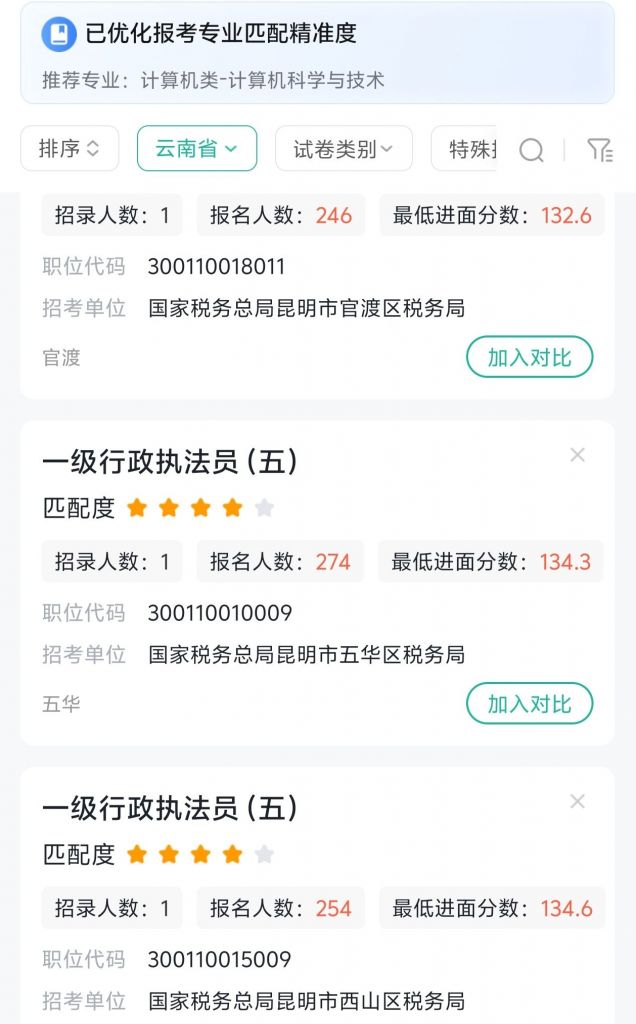Dismiss the 五华区税务局 position card
Image resolution: width=636 pixels, height=1024 pixels.
[x=577, y=455]
